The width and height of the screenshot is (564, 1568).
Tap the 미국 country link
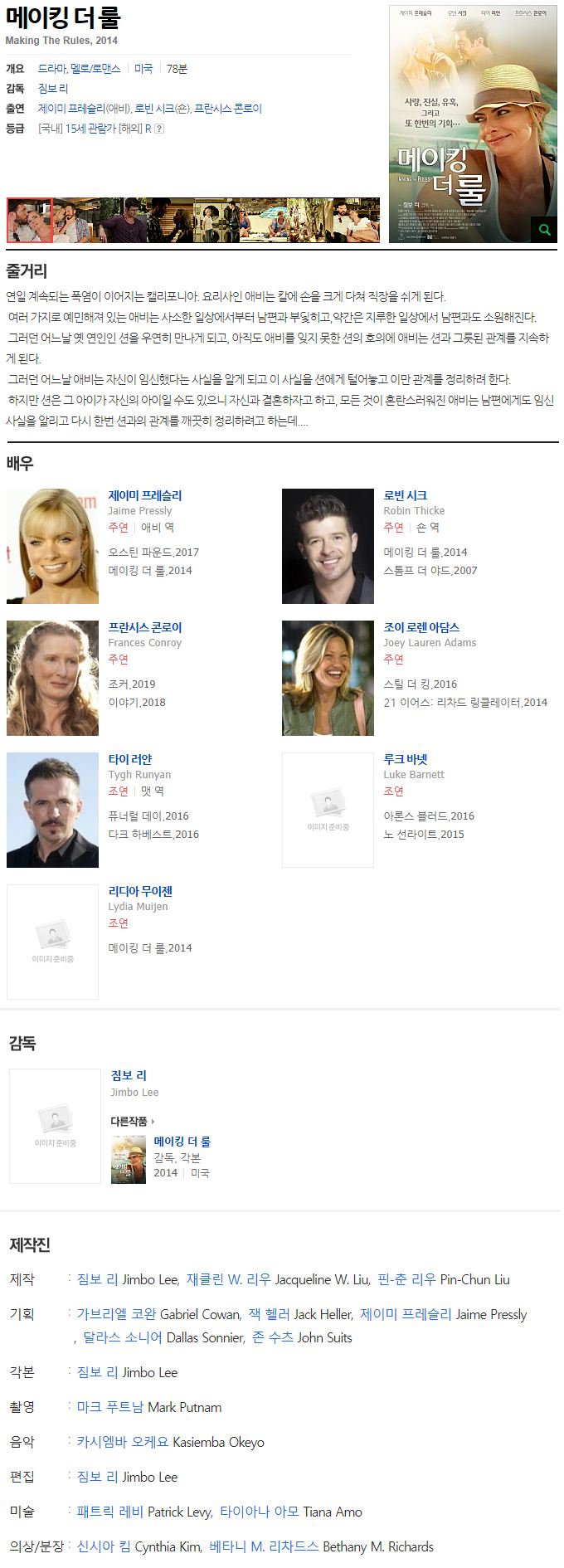(144, 69)
